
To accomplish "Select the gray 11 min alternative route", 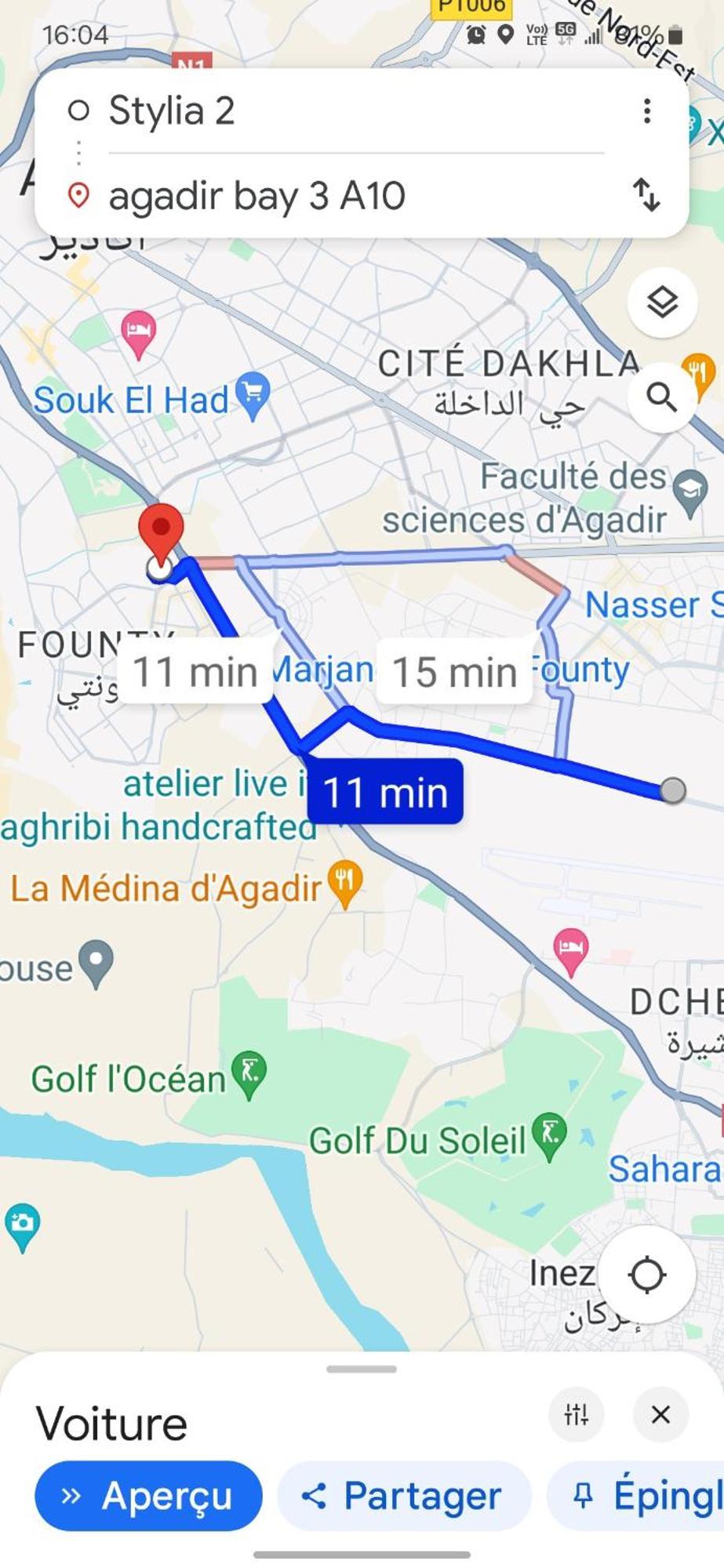I will [195, 672].
